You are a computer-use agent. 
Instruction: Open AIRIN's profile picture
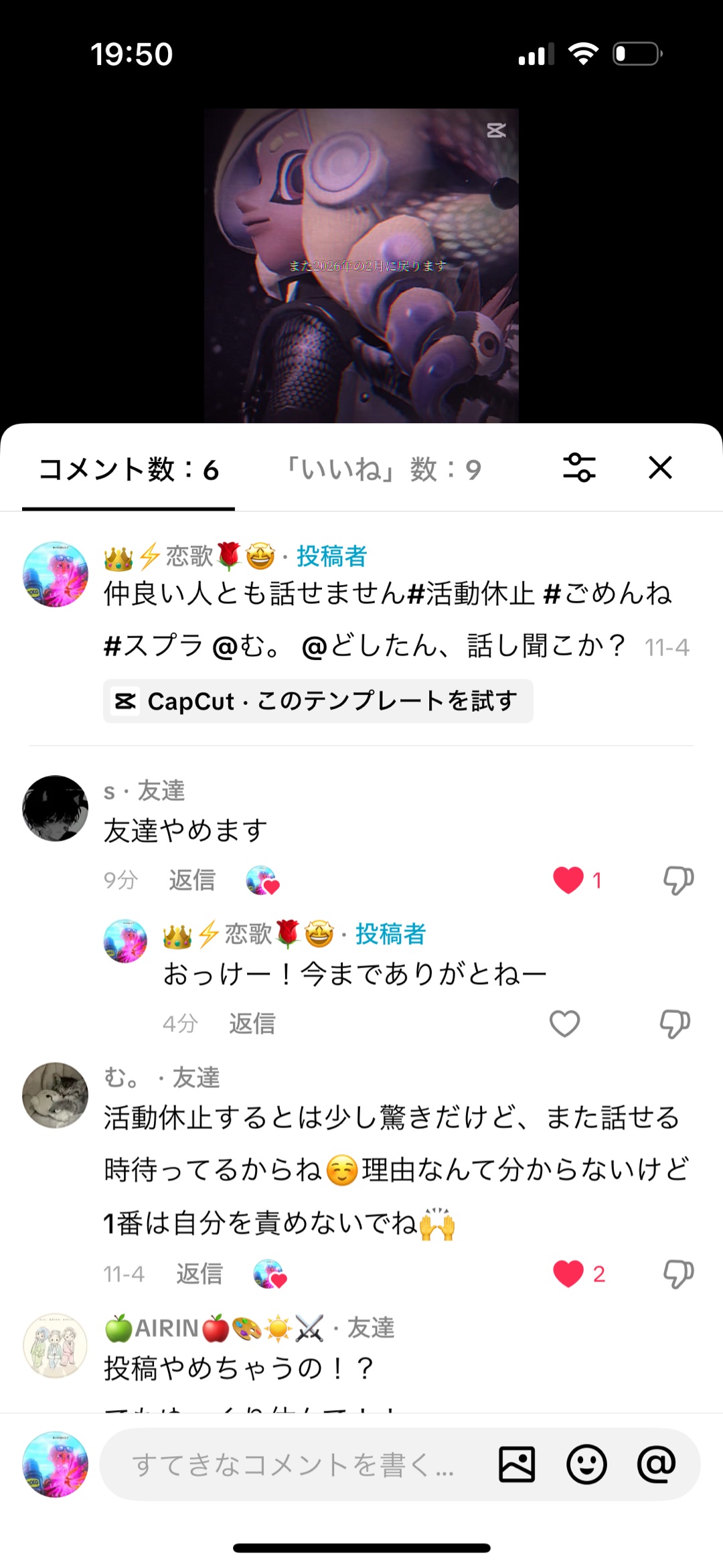(x=56, y=1345)
